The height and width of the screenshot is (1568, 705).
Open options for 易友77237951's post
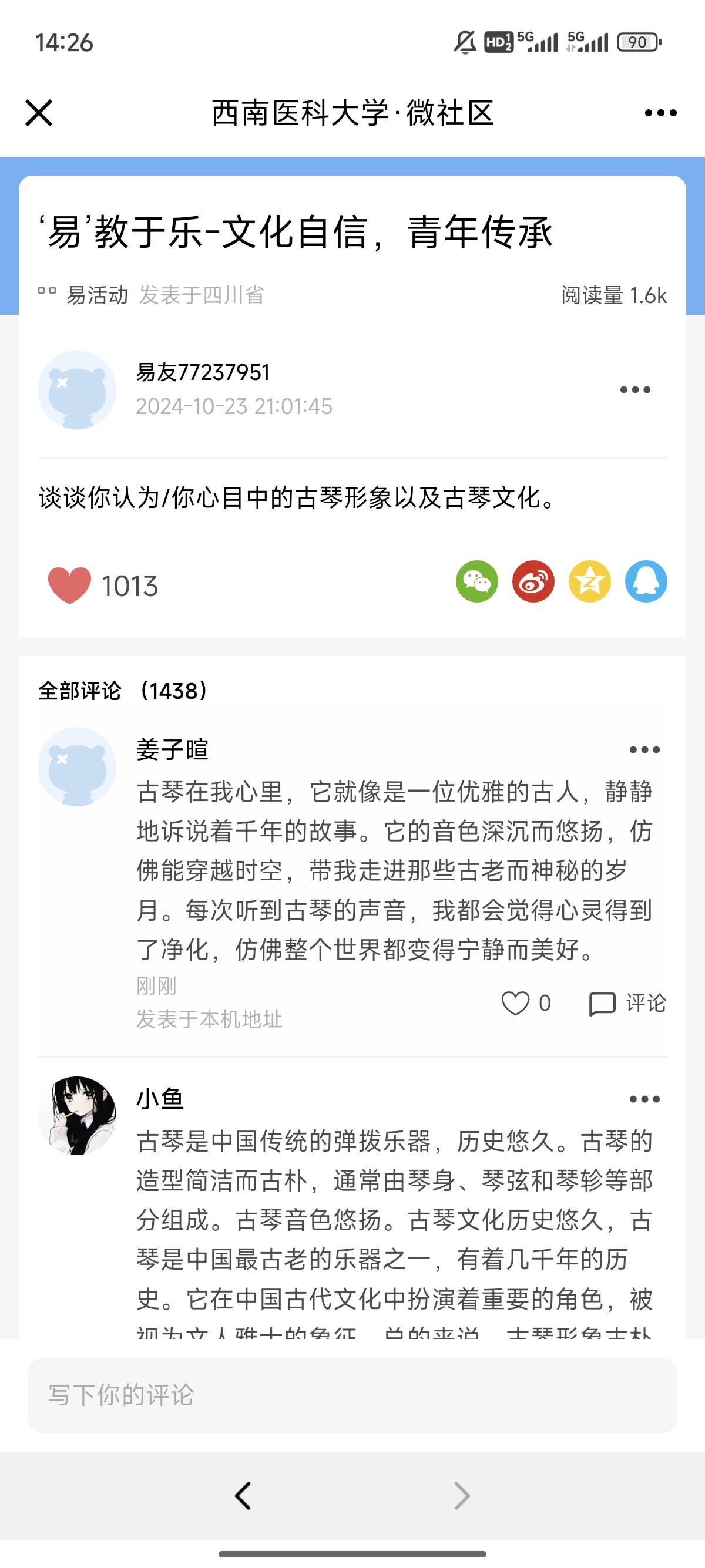click(635, 389)
